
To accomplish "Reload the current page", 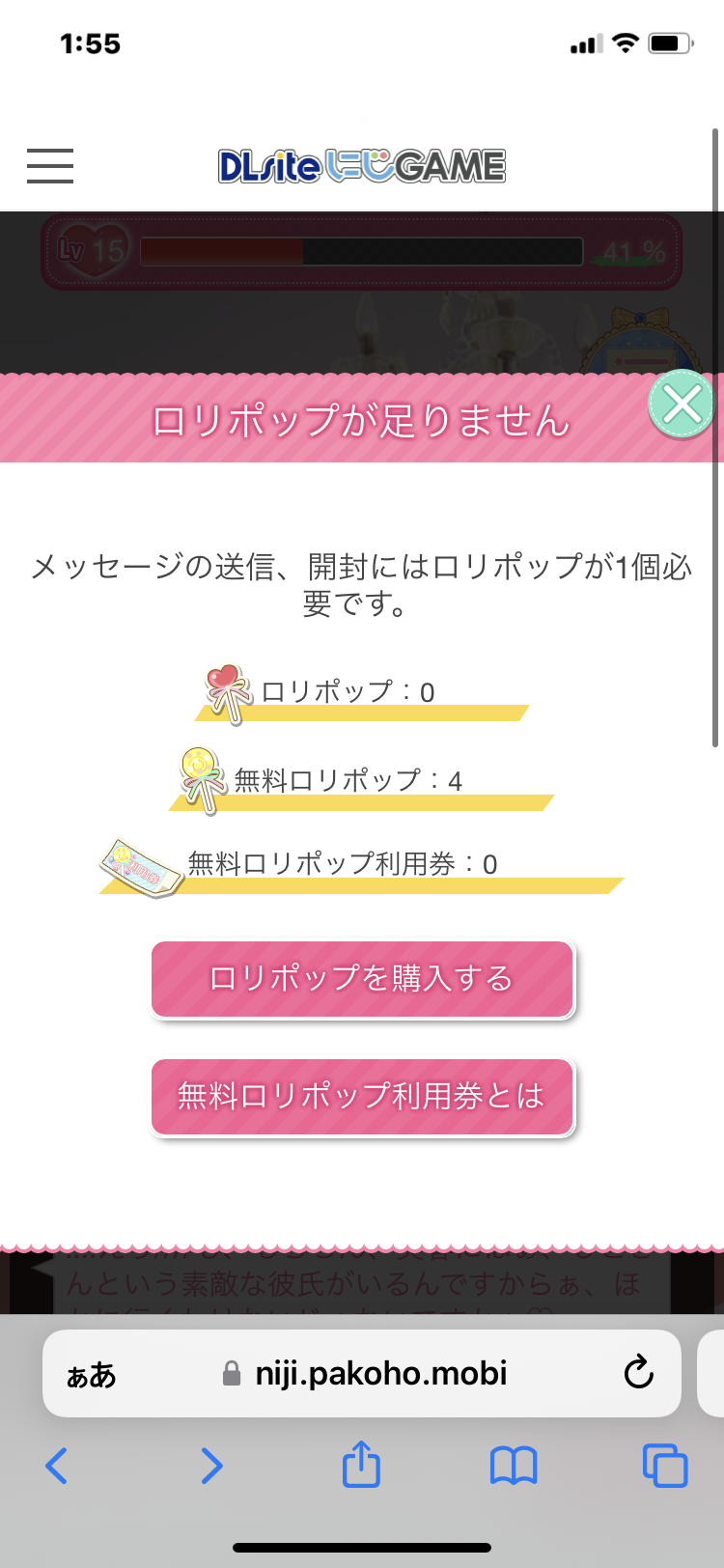I will (638, 1372).
